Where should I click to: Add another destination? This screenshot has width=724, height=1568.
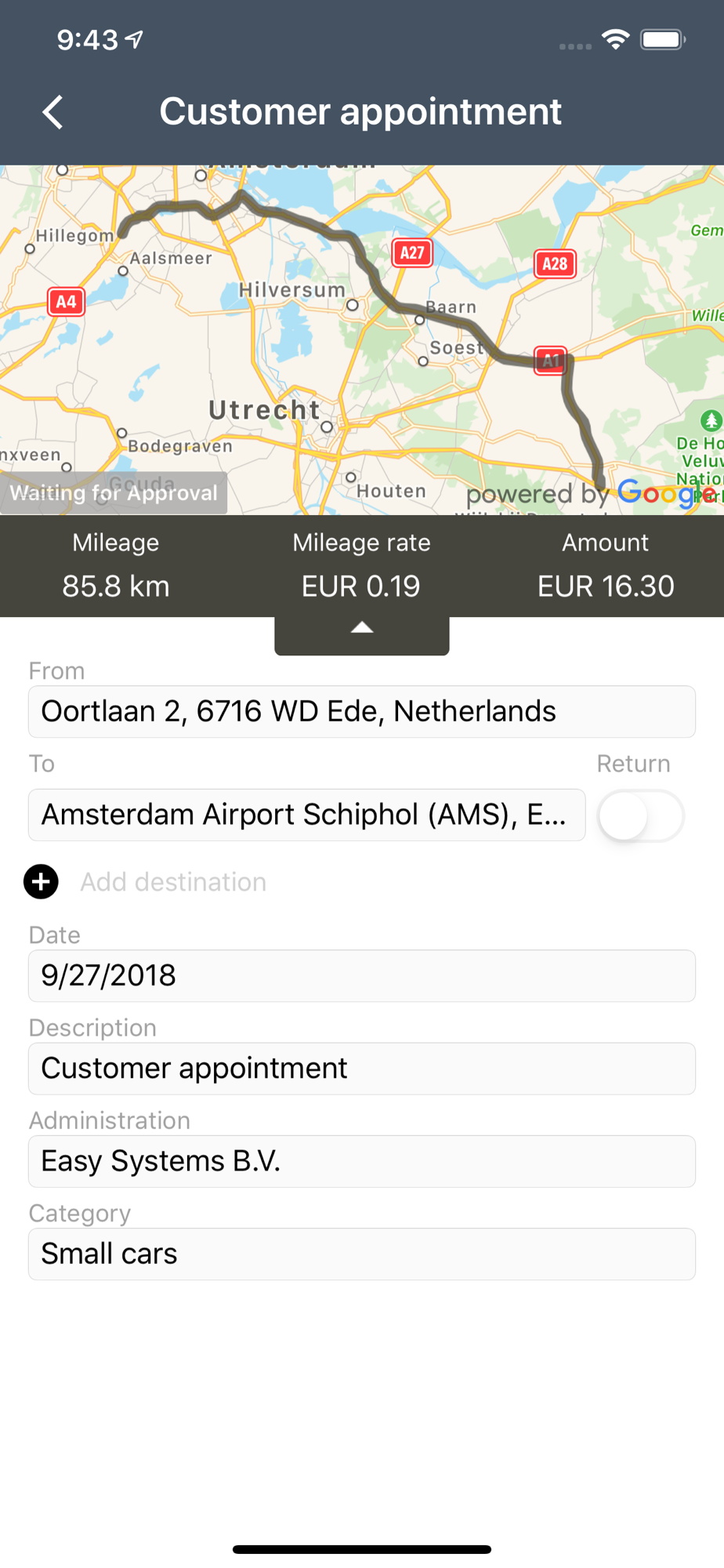(x=42, y=882)
